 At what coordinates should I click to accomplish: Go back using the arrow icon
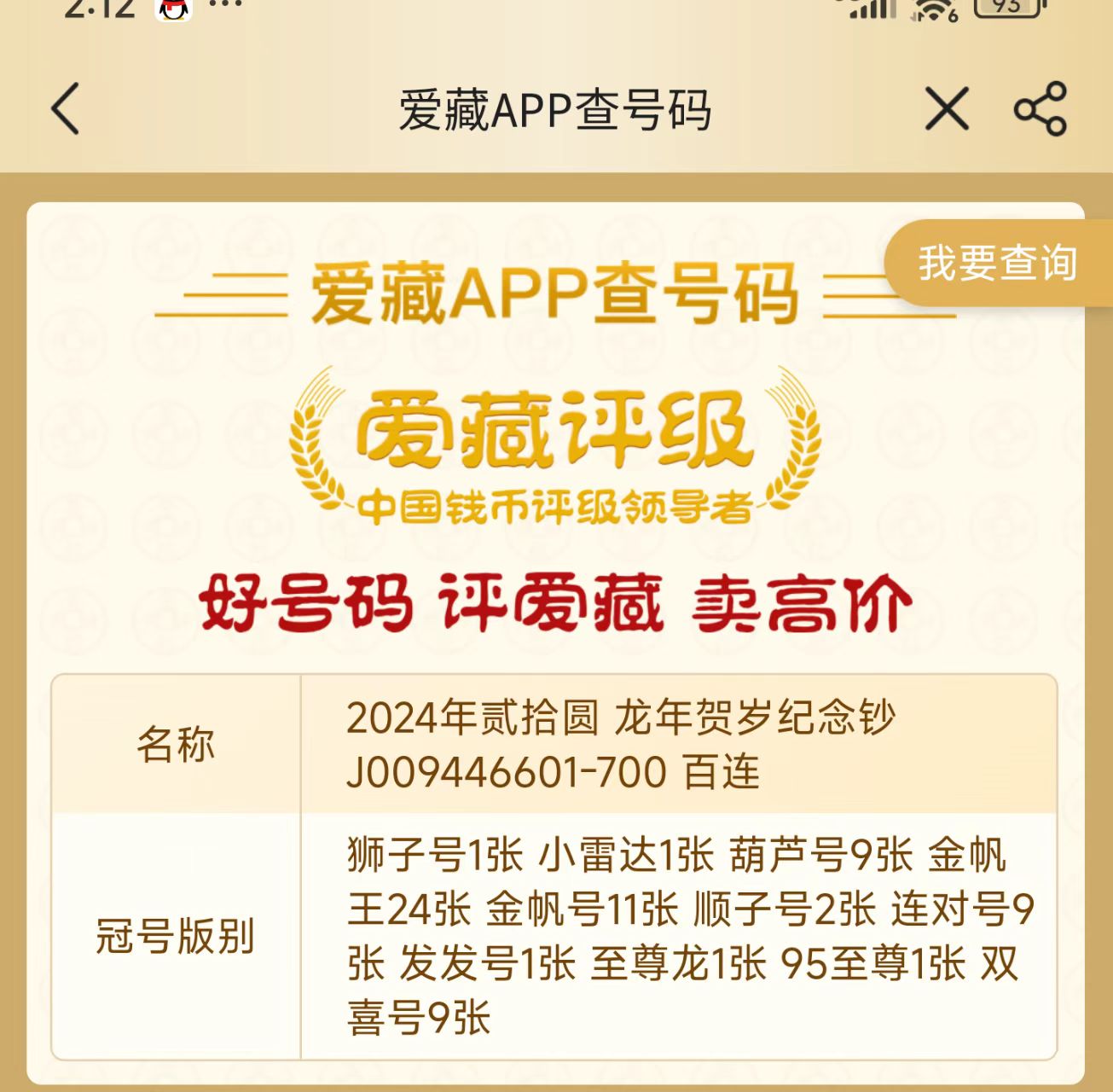(x=66, y=109)
